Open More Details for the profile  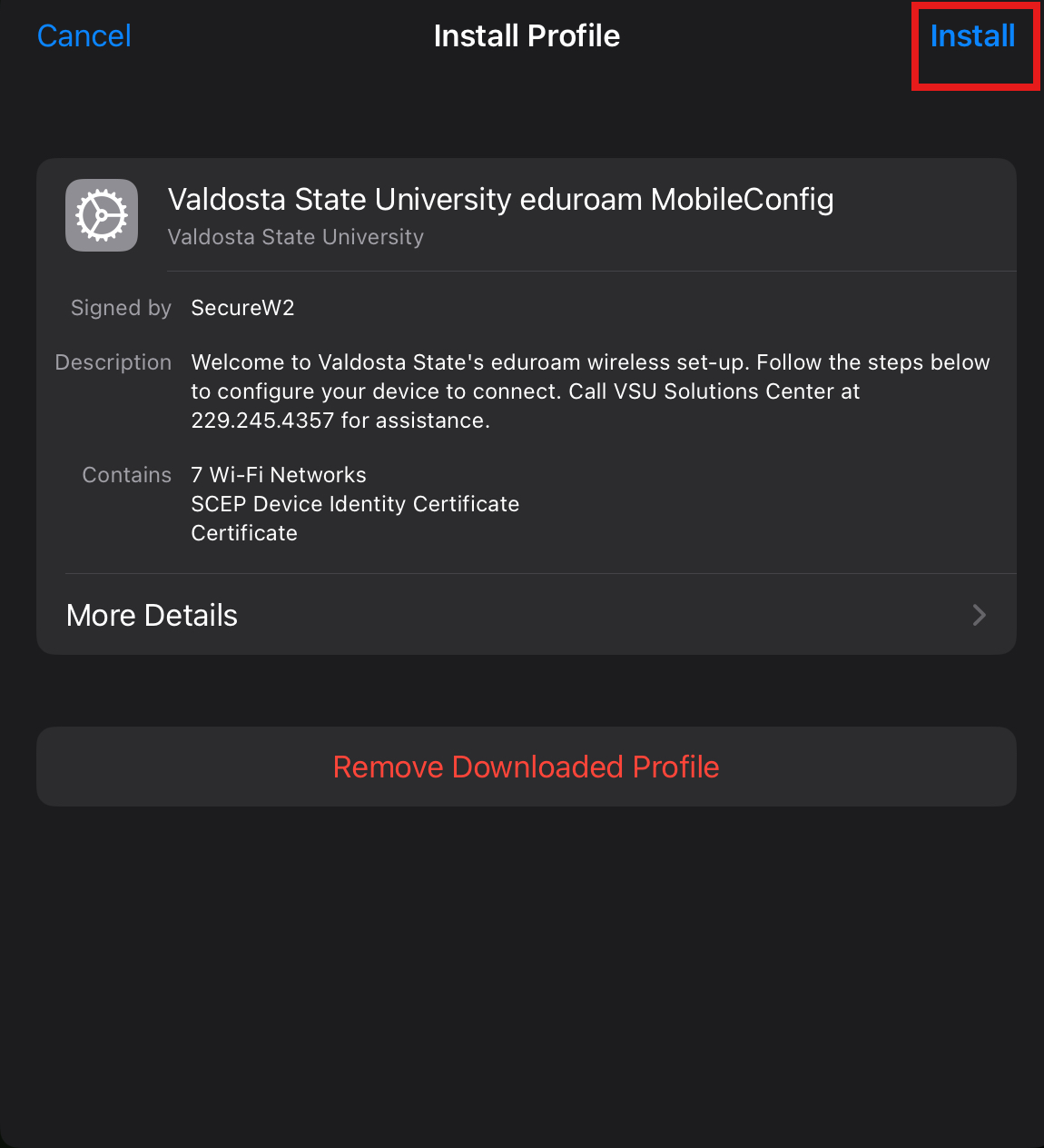526,615
